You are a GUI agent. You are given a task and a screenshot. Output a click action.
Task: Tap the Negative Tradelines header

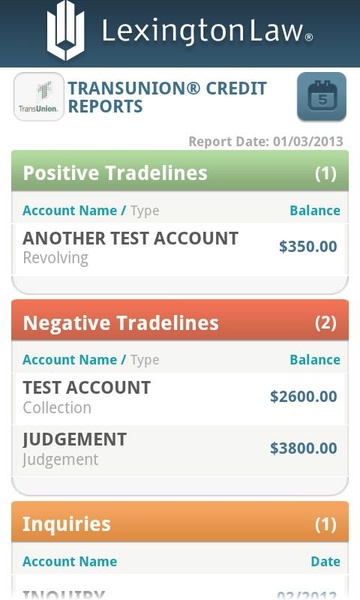click(180, 321)
